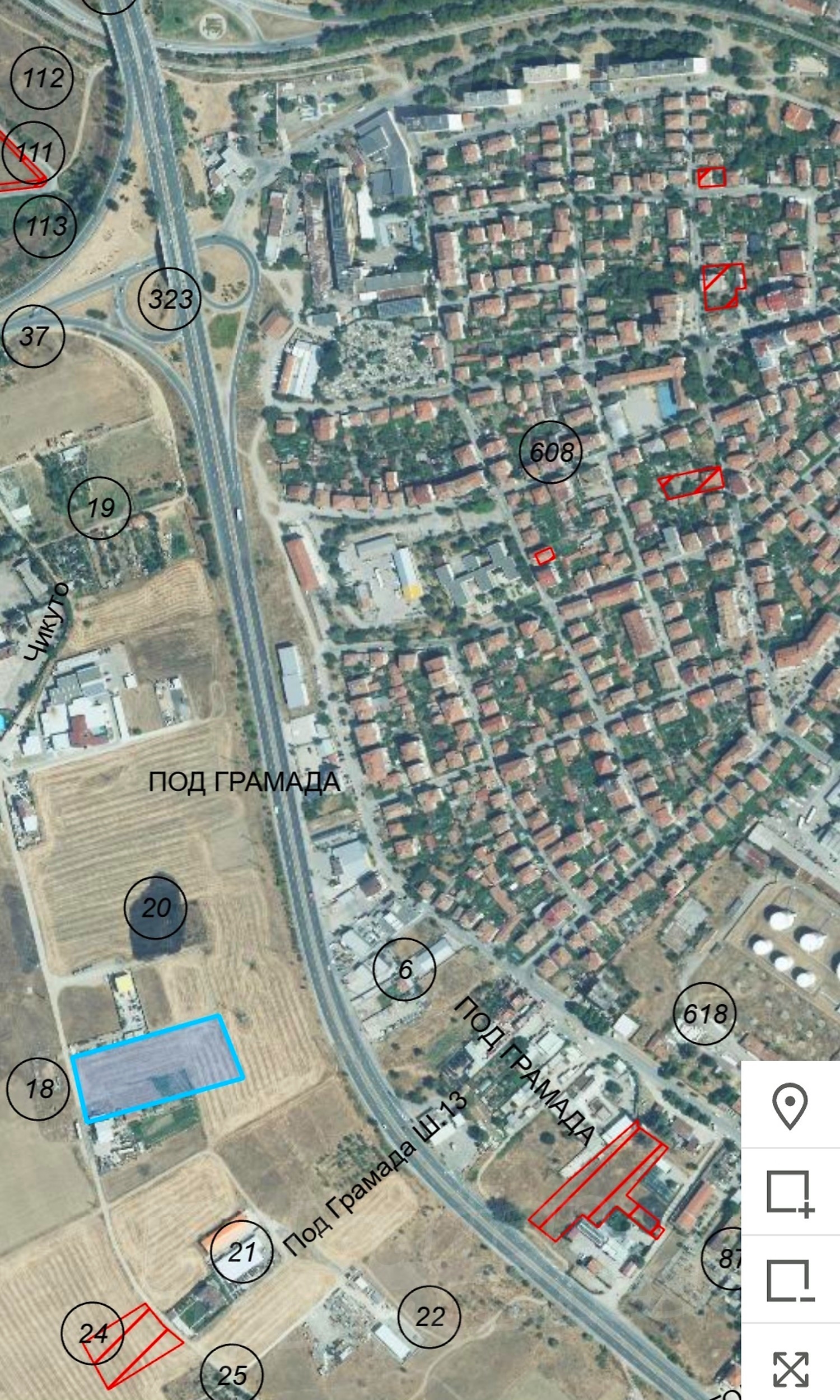840x1400 pixels.
Task: Tap the location pin tool
Action: click(x=790, y=1106)
